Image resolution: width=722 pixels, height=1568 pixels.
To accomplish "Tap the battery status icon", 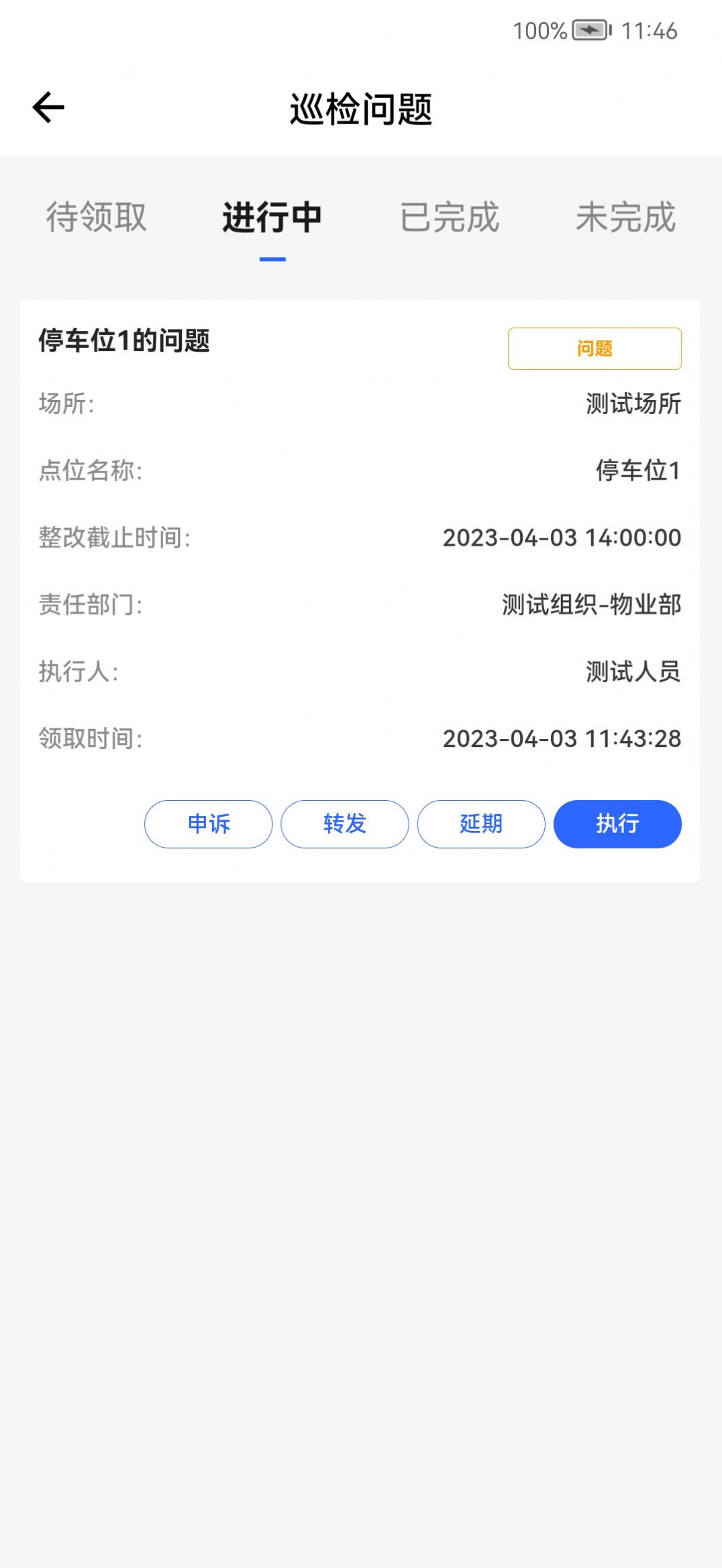I will [590, 31].
